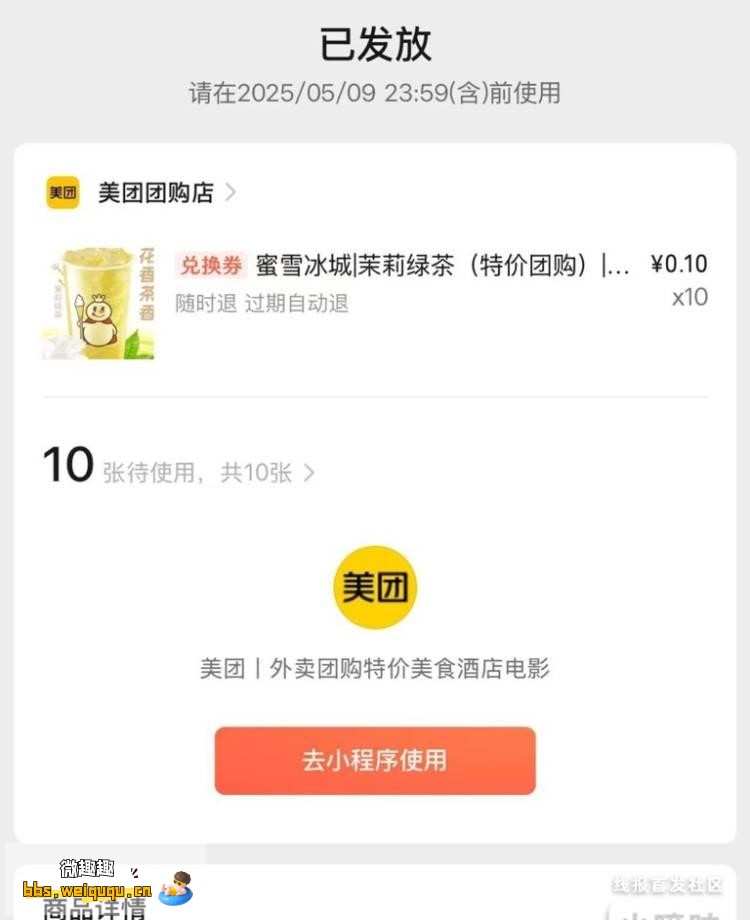This screenshot has width=750, height=920.
Task: Tap the 去小程序使用 button
Action: 375,760
